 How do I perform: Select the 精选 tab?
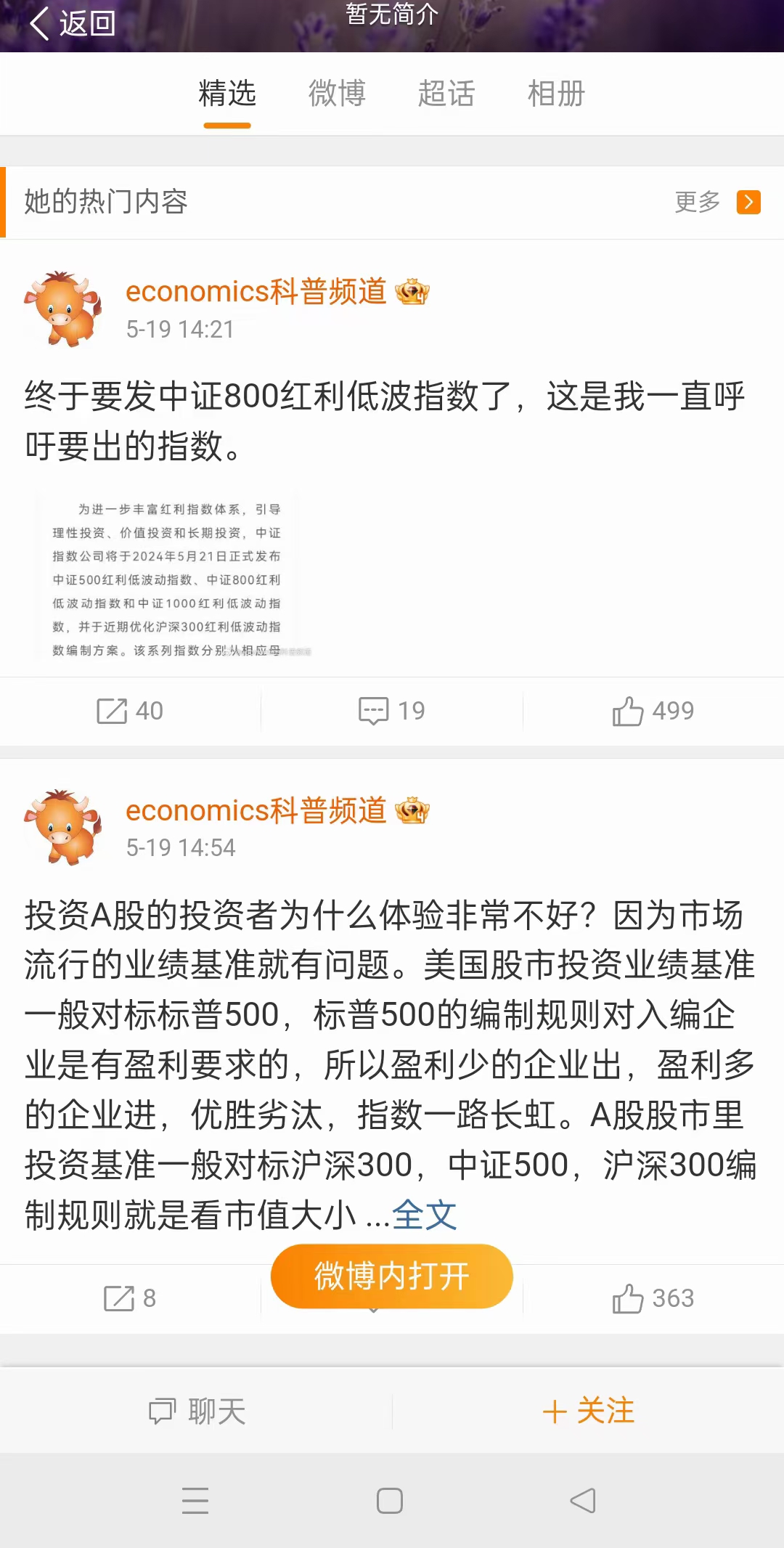pyautogui.click(x=227, y=94)
